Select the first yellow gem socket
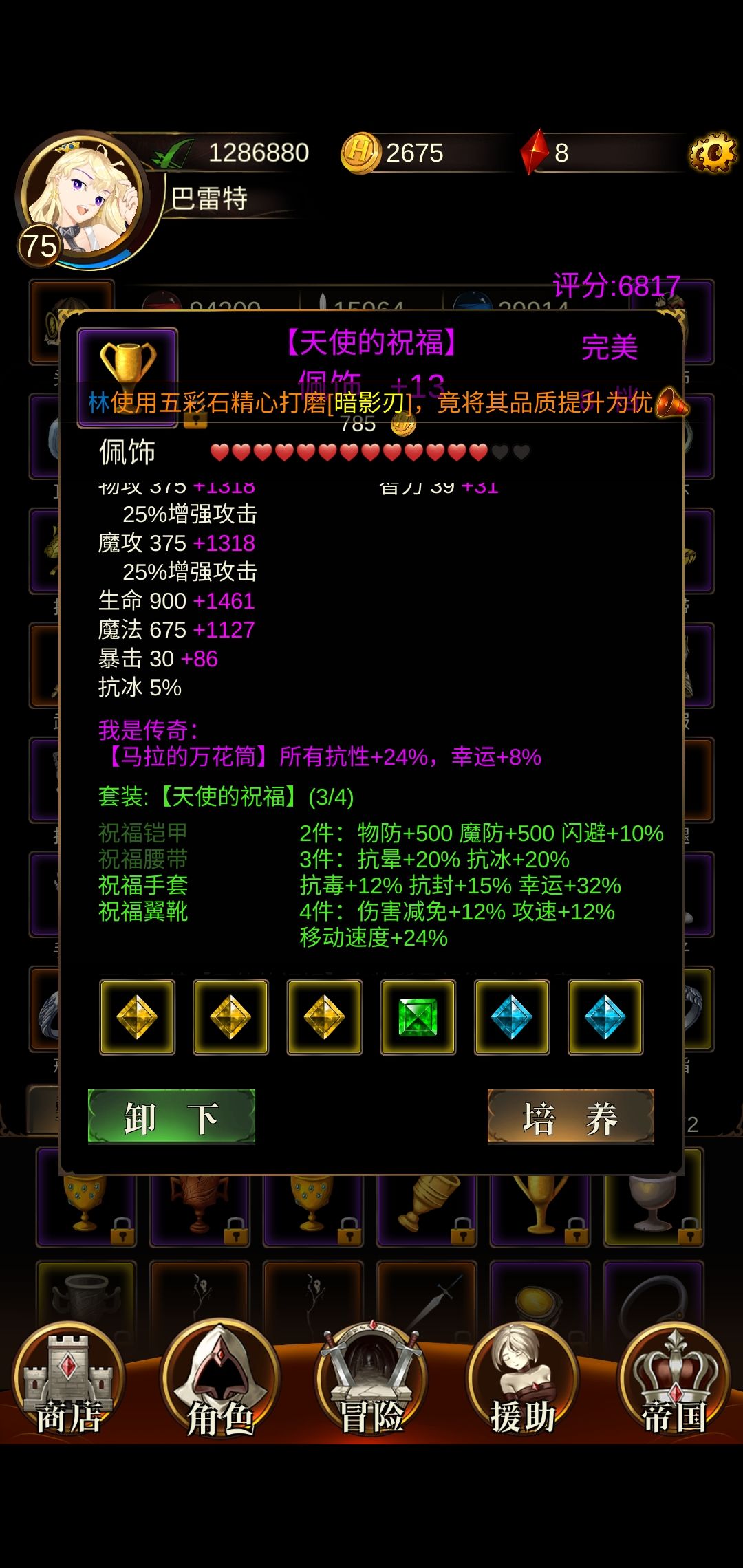743x1568 pixels. [137, 1019]
